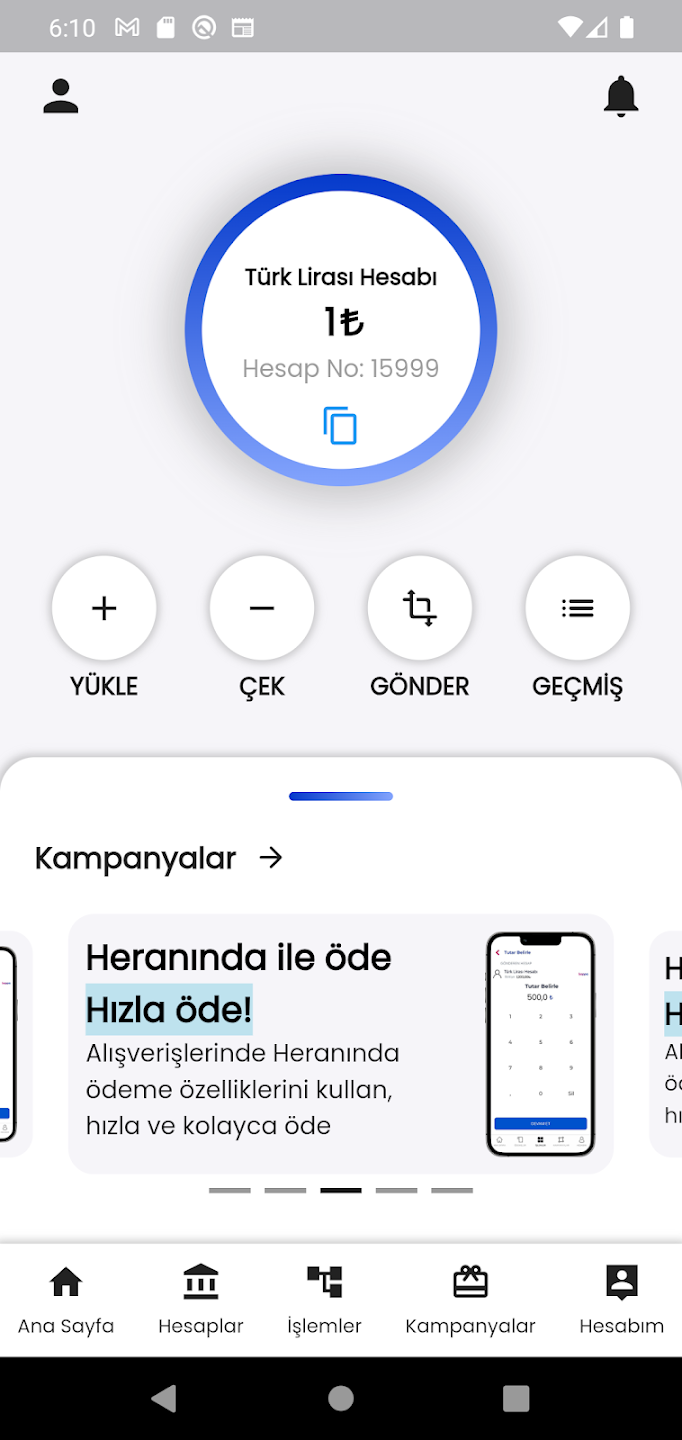Open the Heranında ile öde campaign card
682x1440 pixels.
341,1044
